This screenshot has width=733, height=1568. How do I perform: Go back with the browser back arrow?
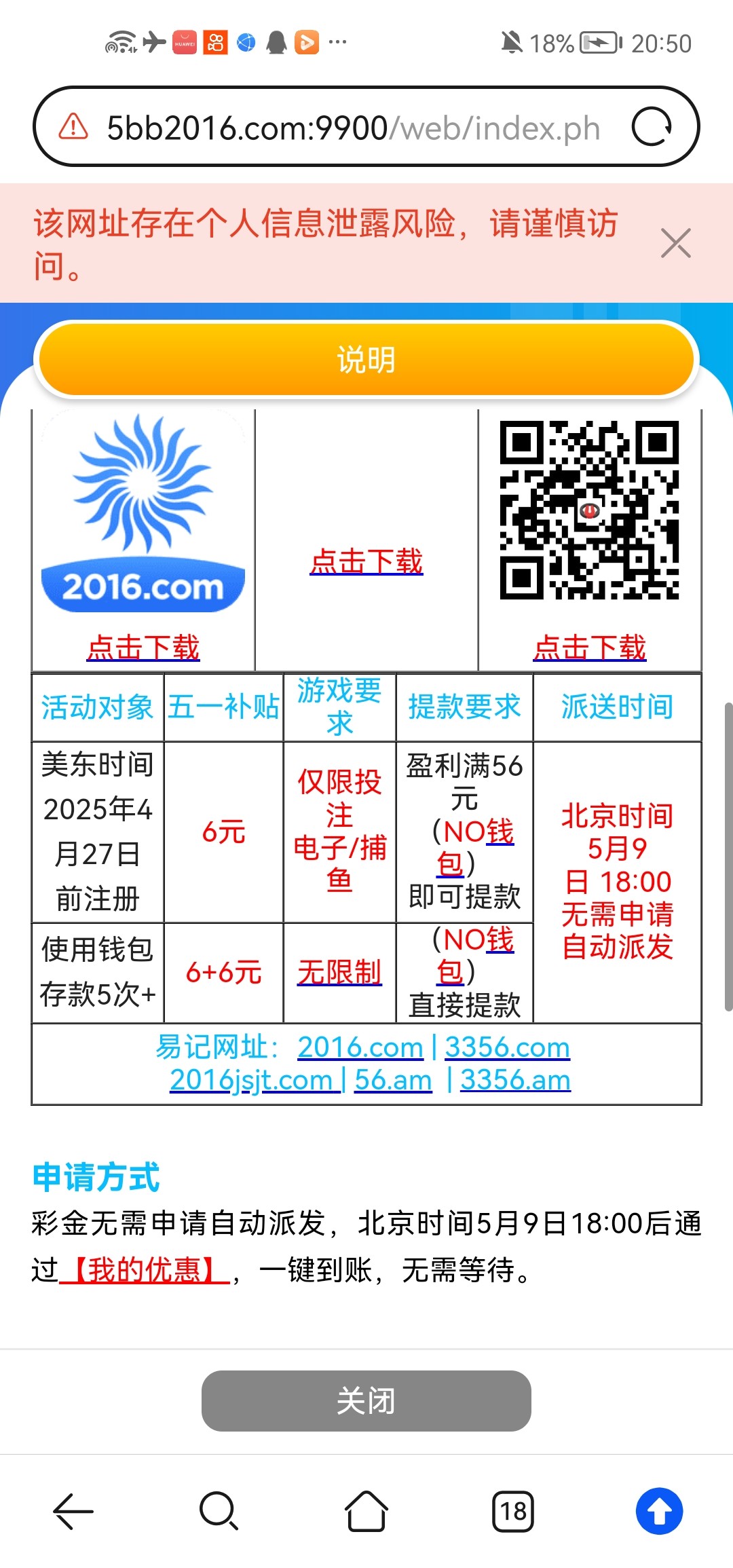click(73, 1511)
